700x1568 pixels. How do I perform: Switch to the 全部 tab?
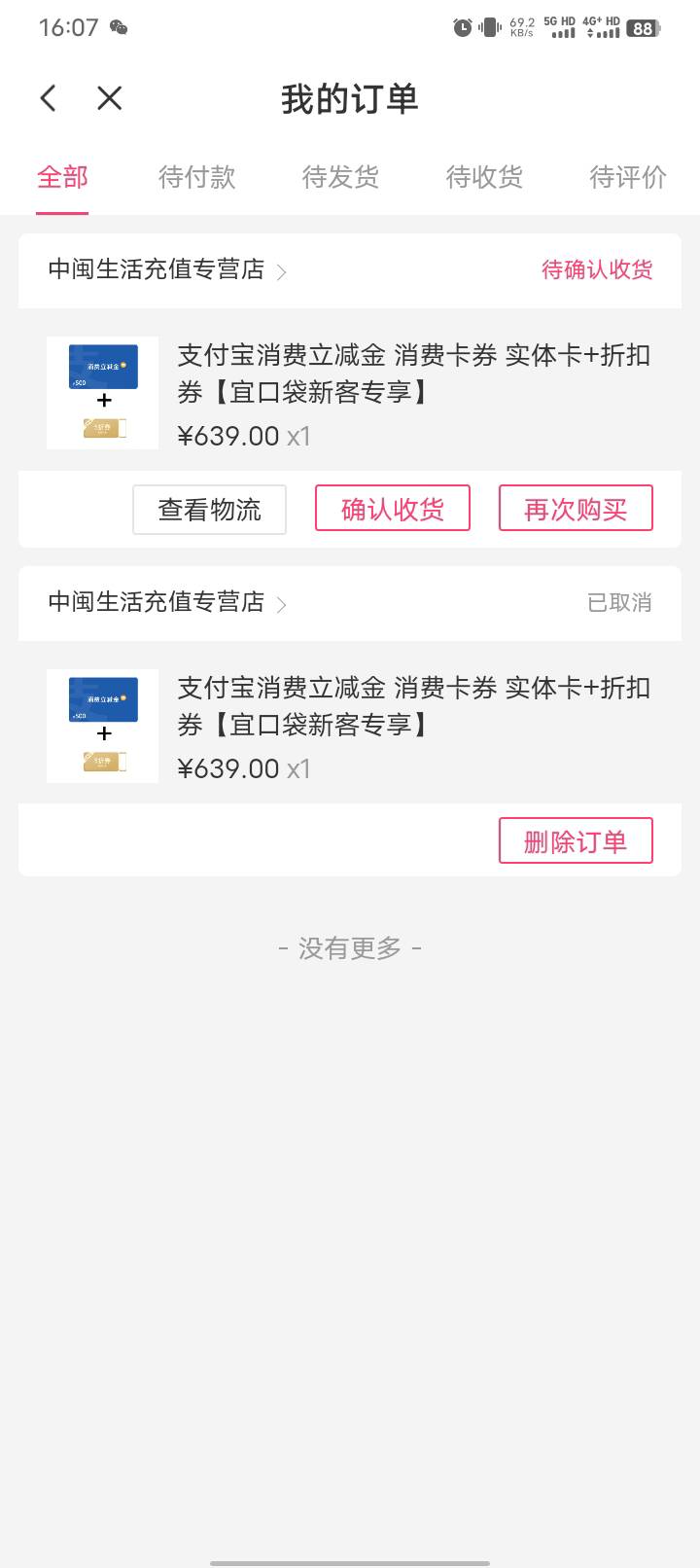click(62, 177)
